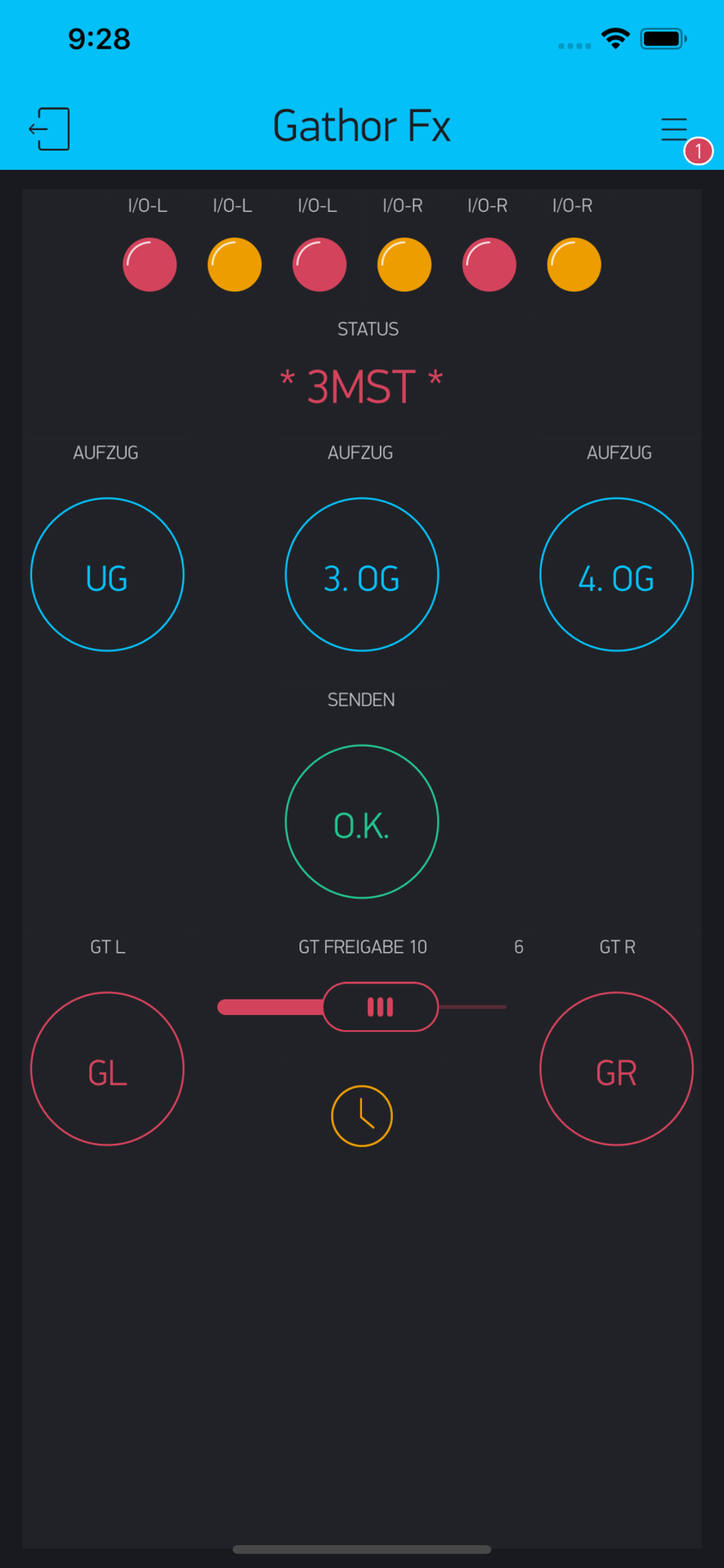
Task: Tap the UG Aufzug button
Action: tap(107, 575)
